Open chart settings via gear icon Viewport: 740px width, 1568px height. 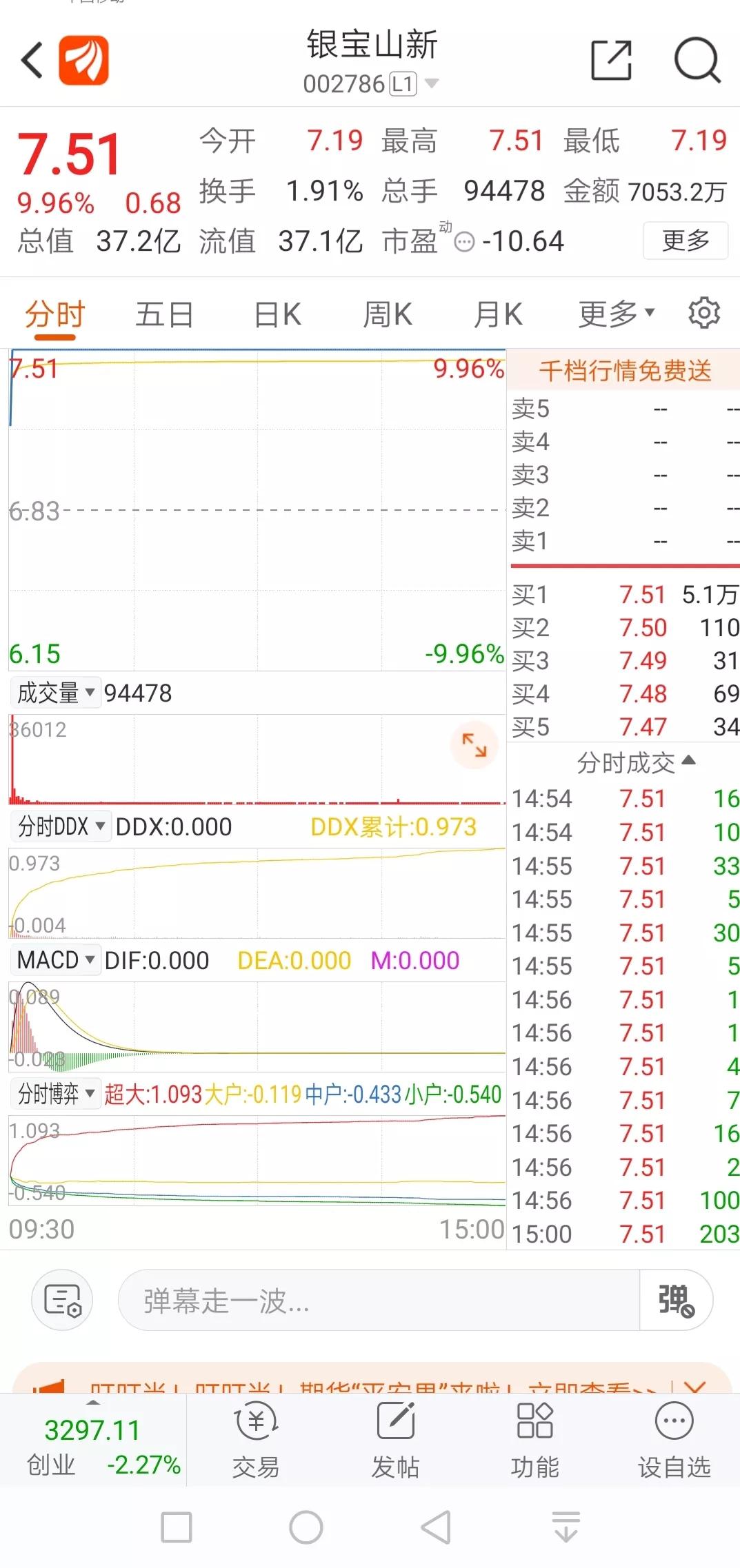(x=705, y=313)
